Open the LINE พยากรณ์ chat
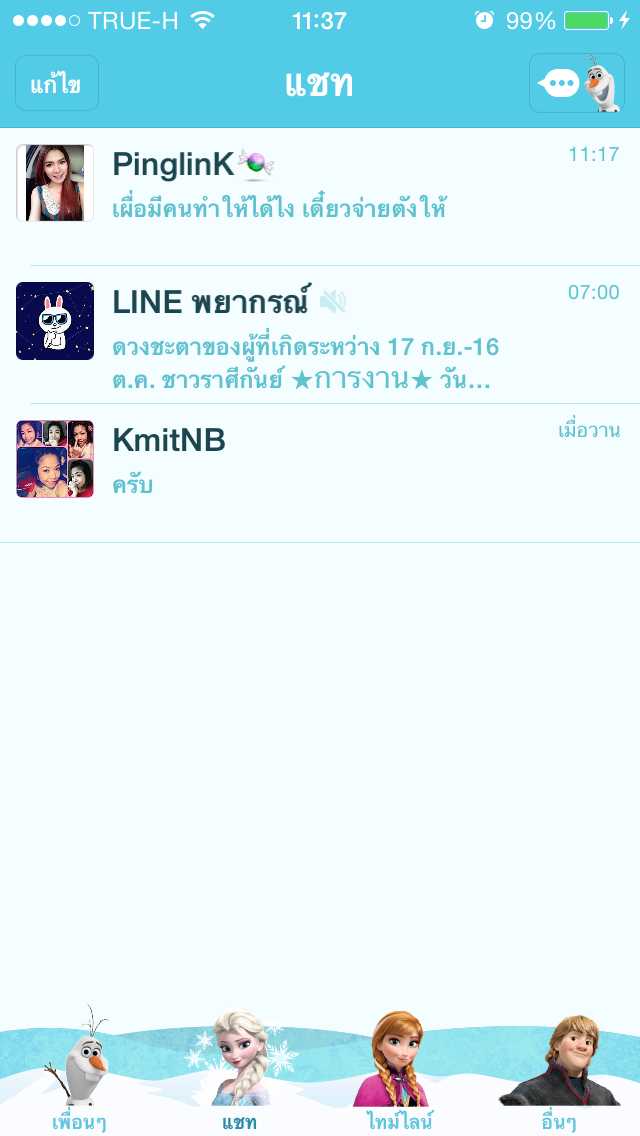640x1136 pixels. click(320, 335)
